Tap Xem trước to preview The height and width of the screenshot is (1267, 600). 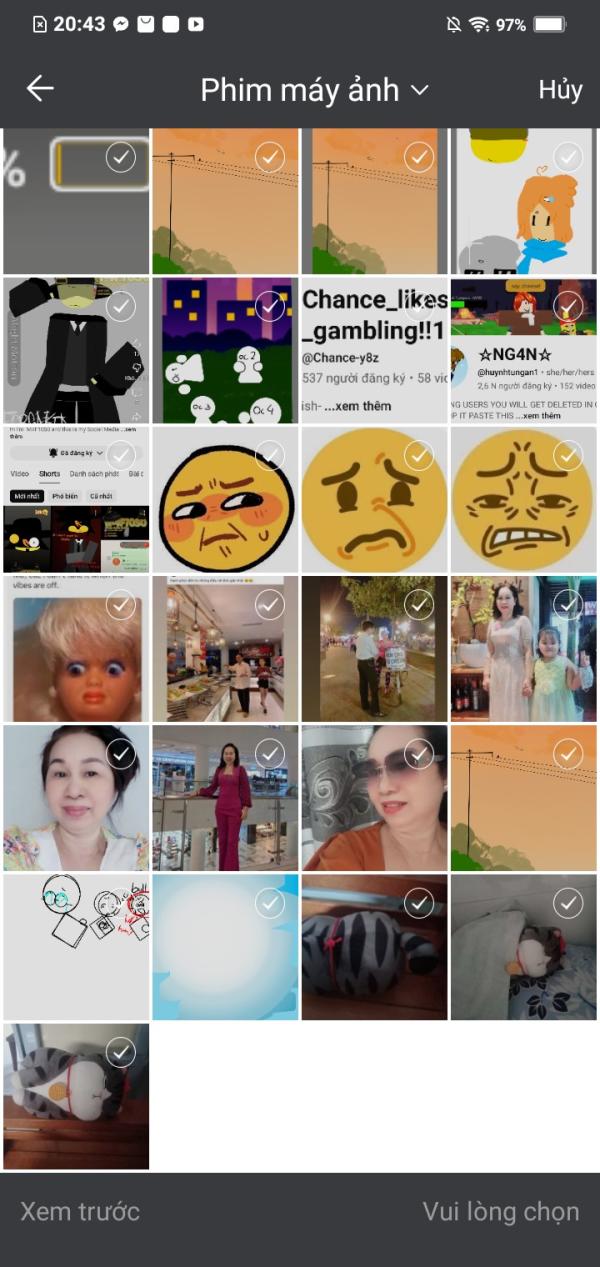(x=80, y=1211)
